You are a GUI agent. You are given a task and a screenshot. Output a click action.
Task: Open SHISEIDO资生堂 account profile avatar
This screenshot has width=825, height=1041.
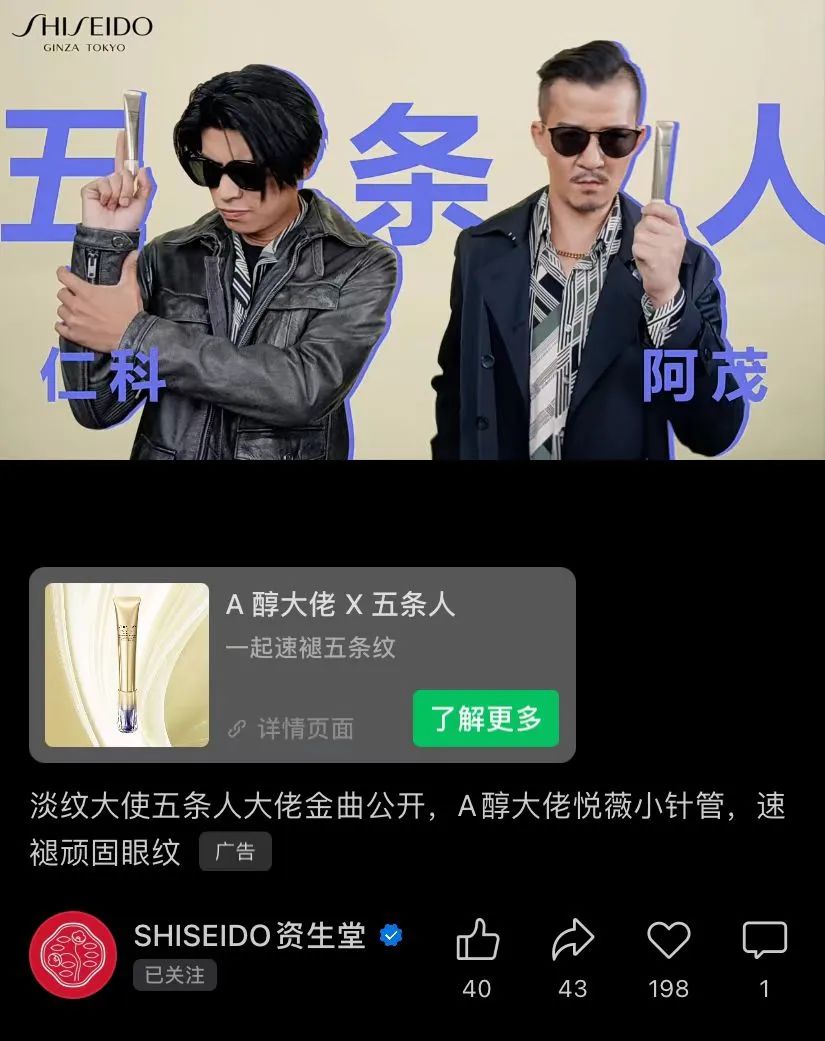(x=73, y=955)
